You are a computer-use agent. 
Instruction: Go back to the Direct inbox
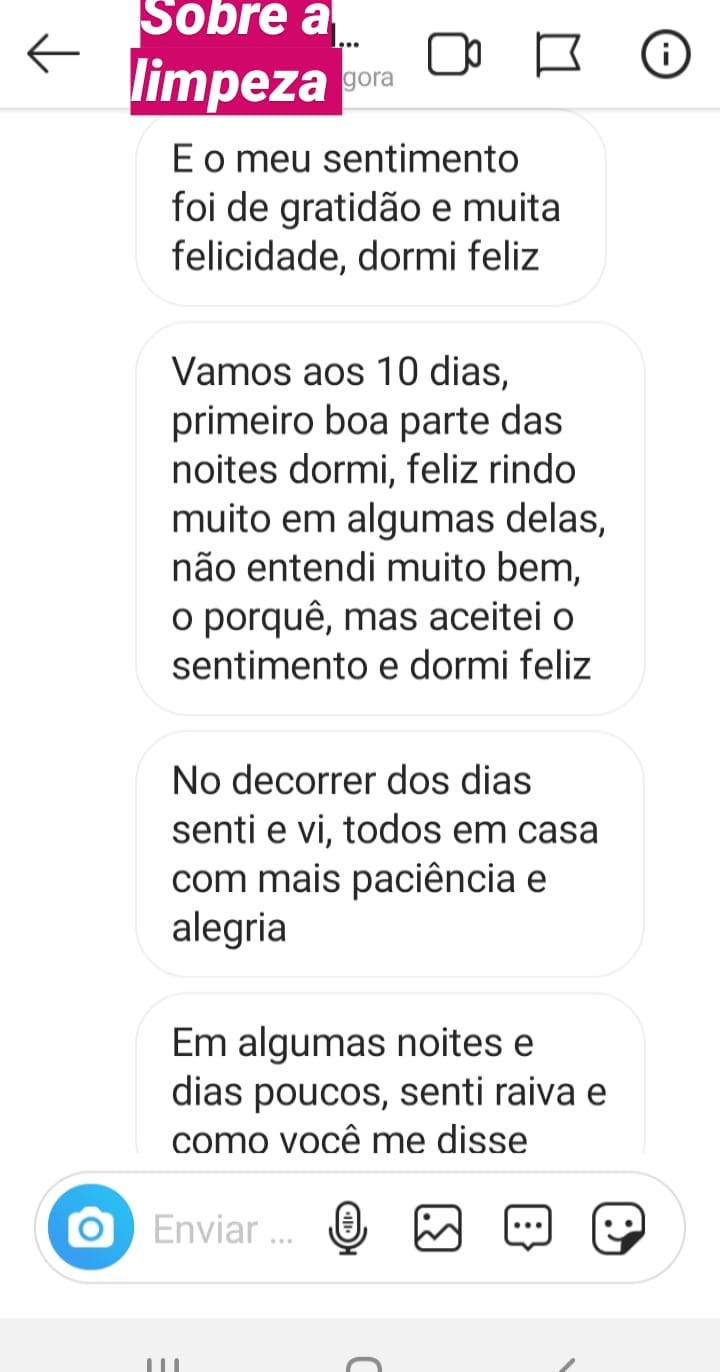[x=55, y=55]
